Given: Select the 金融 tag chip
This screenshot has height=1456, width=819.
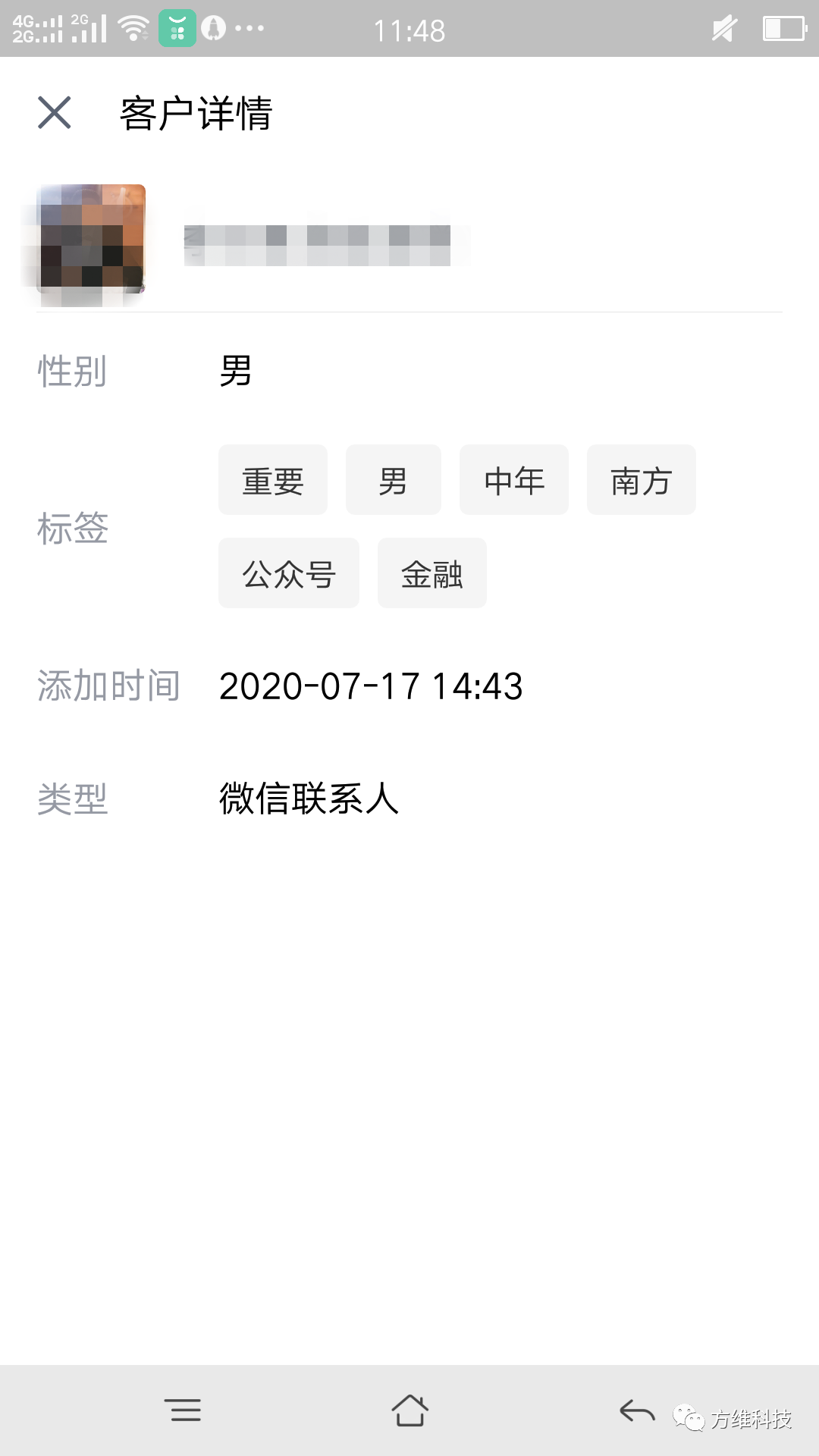Looking at the screenshot, I should [x=431, y=573].
